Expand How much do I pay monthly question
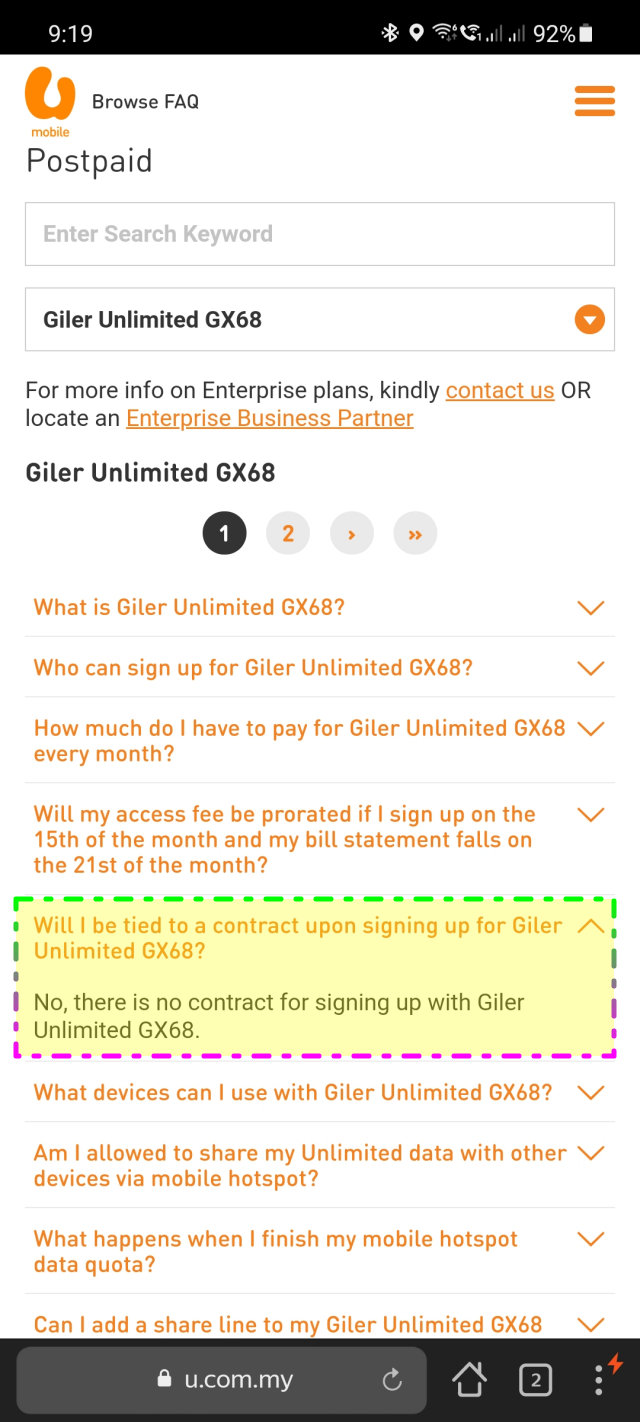Screen dimensions: 640x1422 click(320, 741)
